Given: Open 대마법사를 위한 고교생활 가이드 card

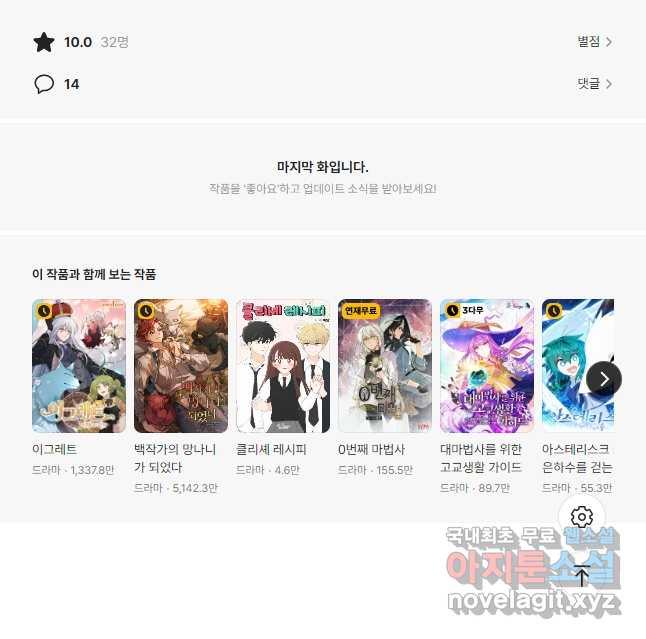Looking at the screenshot, I should pyautogui.click(x=487, y=367).
